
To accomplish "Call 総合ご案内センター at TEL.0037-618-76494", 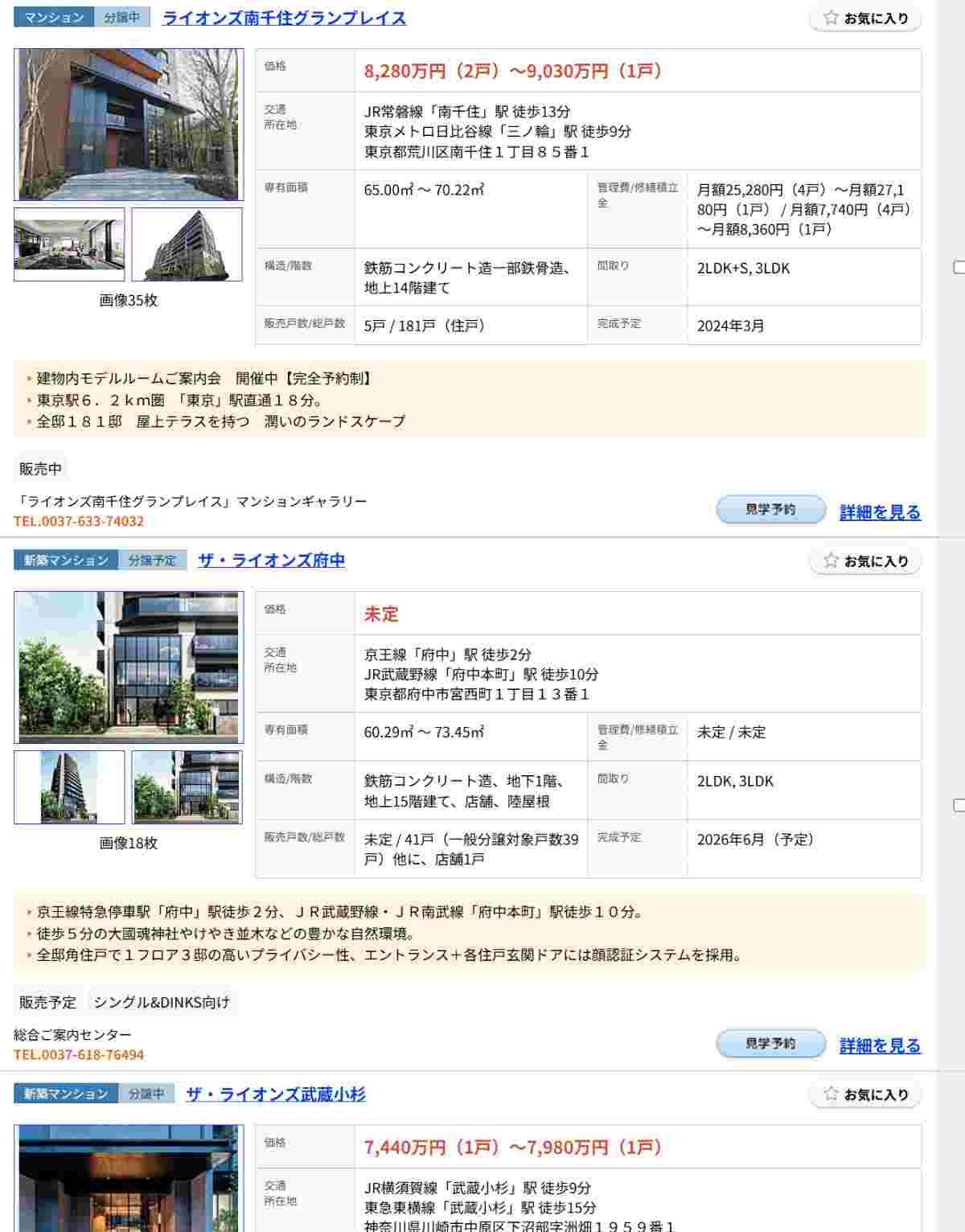I will (79, 1054).
